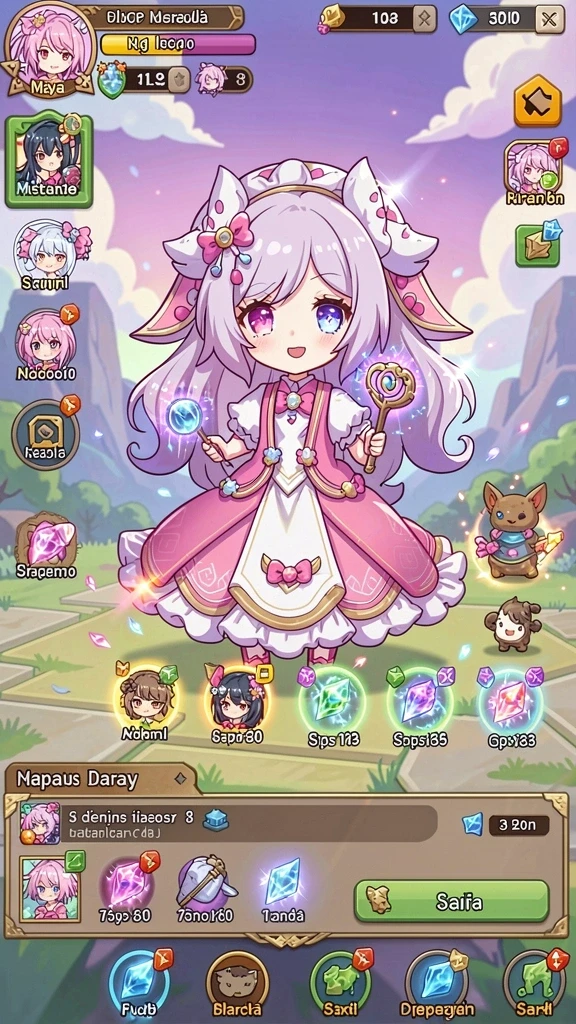Open the green crystal box icon

(537, 244)
